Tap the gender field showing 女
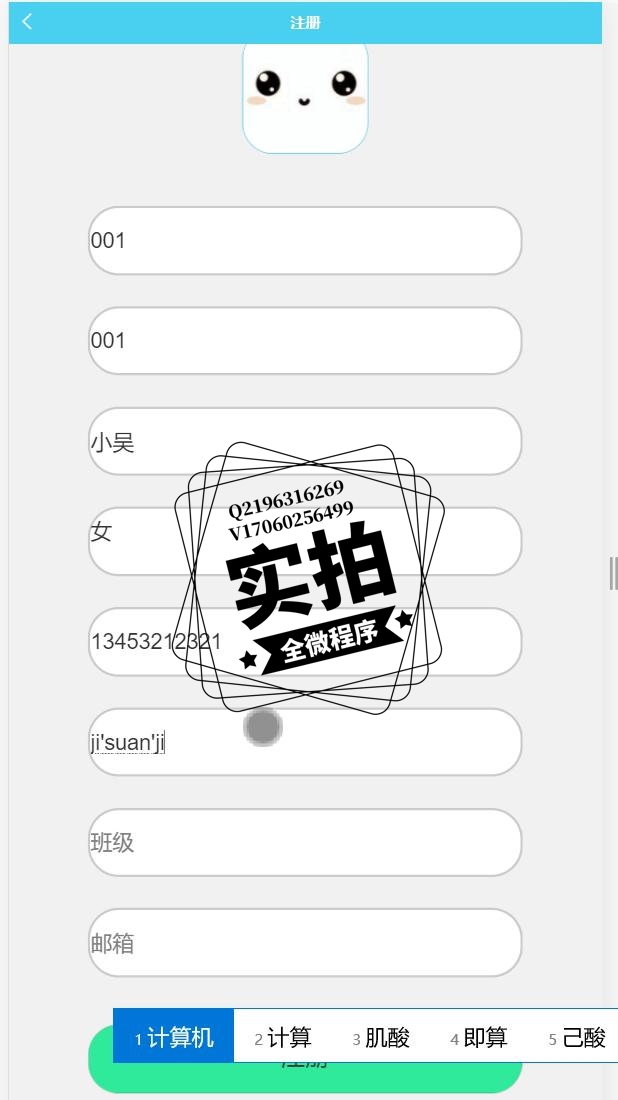 point(305,542)
